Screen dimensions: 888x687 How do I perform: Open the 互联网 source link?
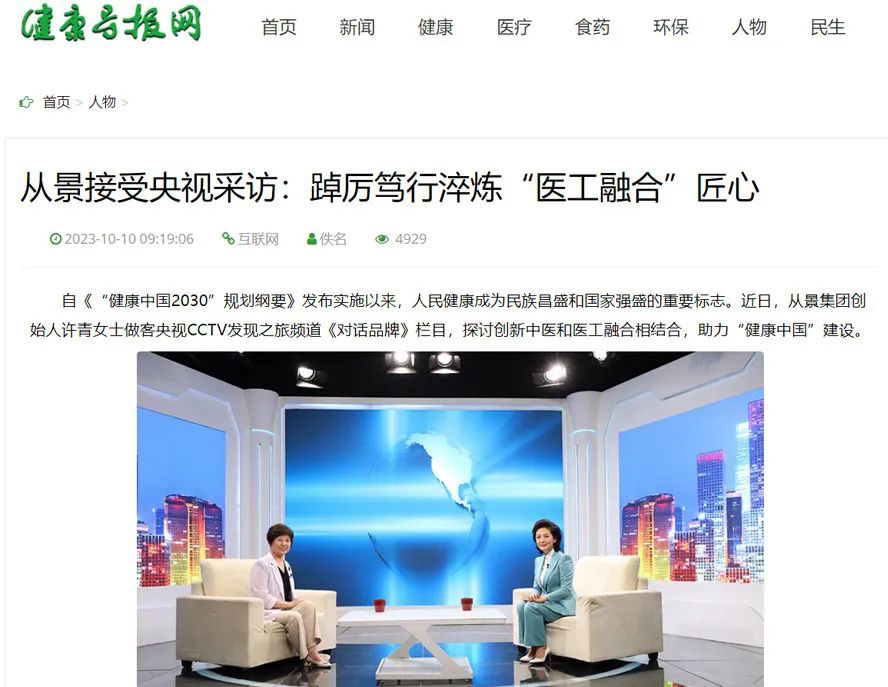[x=257, y=239]
